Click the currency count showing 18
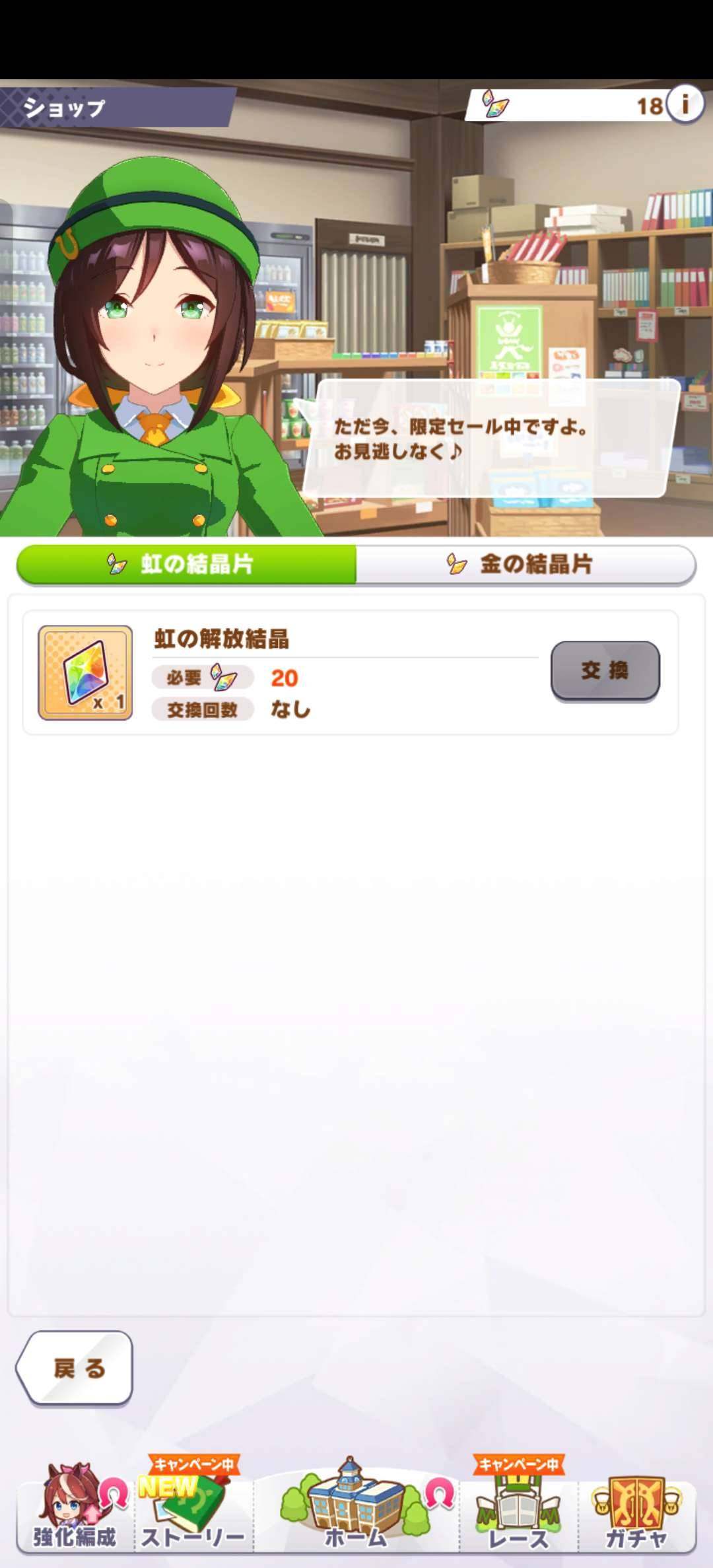The height and width of the screenshot is (1568, 713). [650, 104]
